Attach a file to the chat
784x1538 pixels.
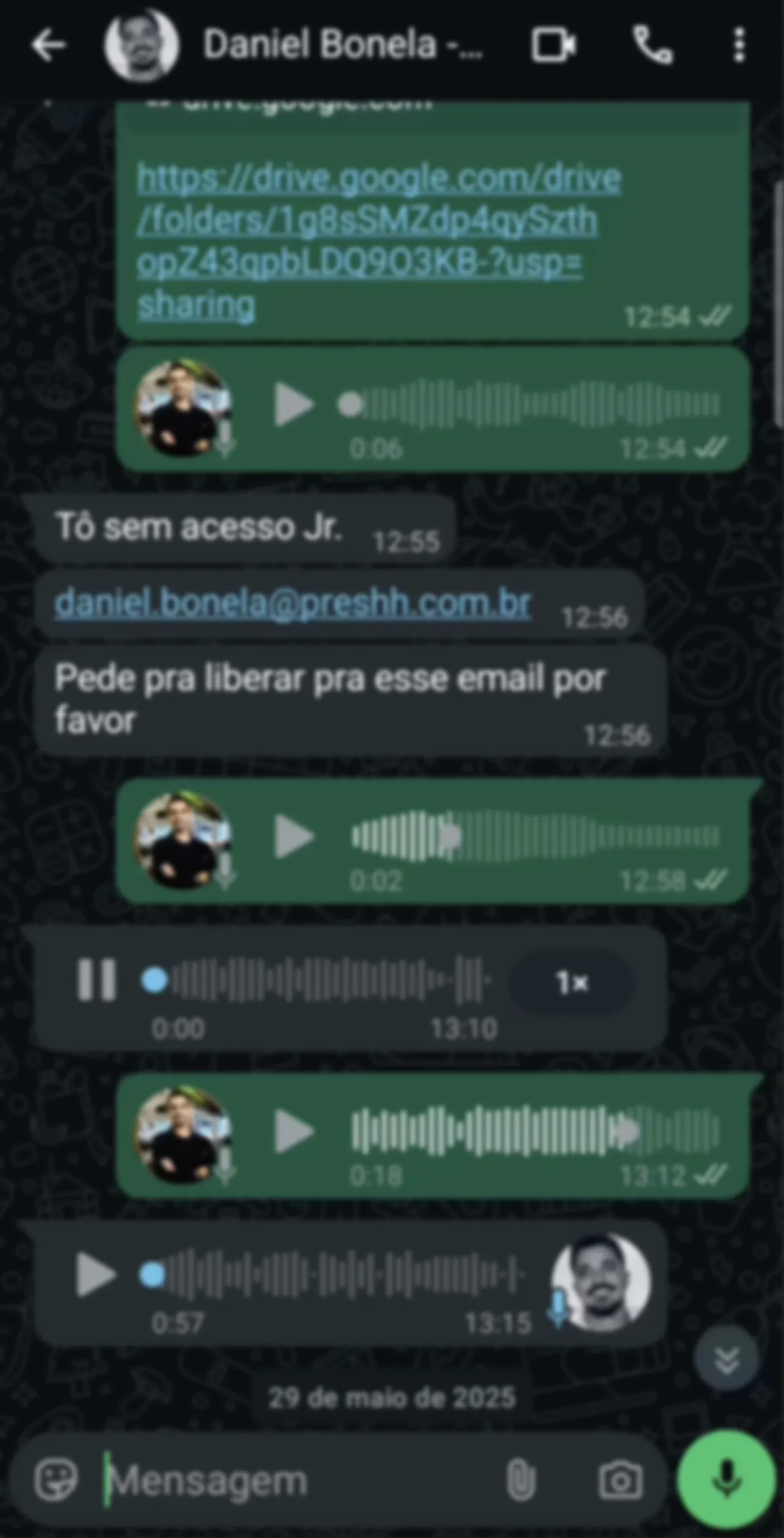tap(520, 1480)
